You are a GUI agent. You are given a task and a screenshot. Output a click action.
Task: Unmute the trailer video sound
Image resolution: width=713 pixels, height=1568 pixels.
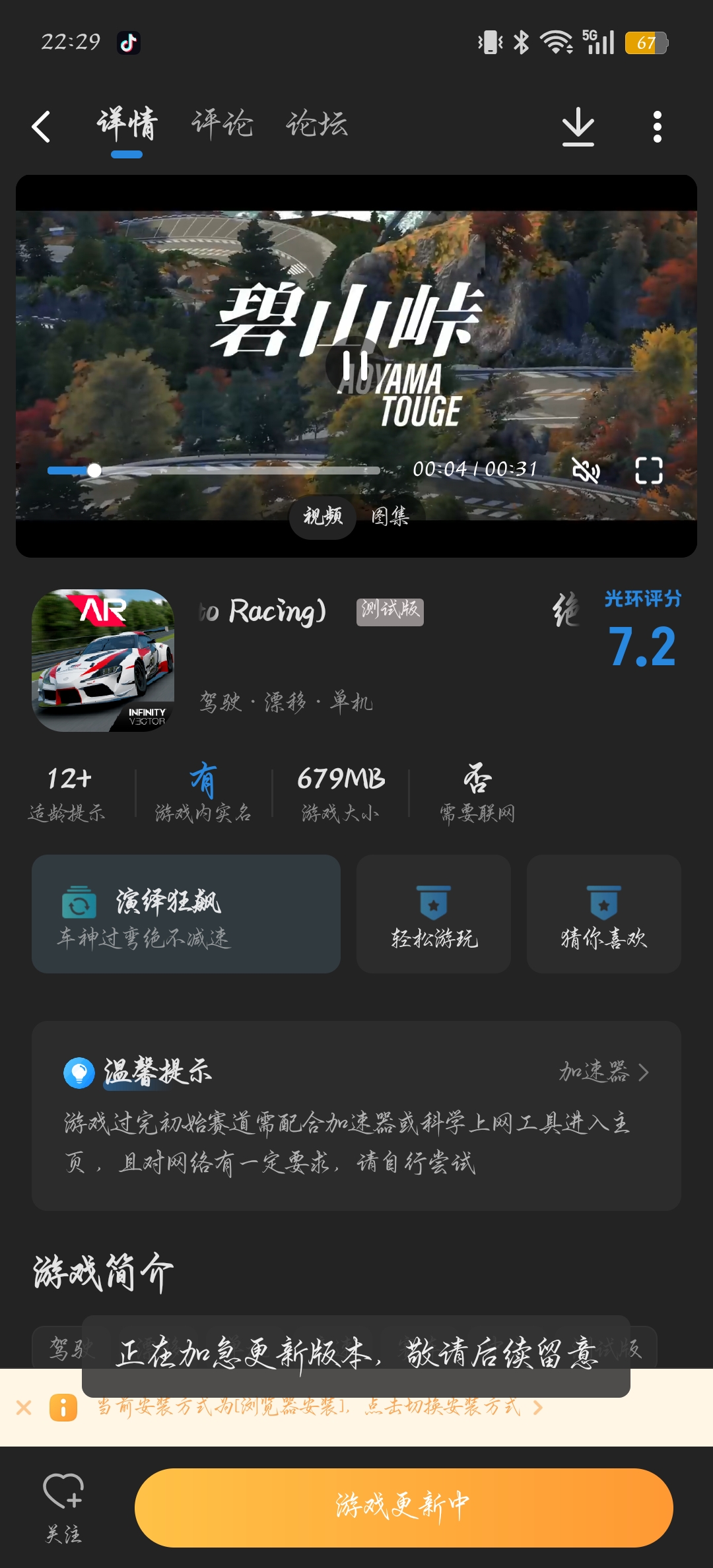(x=586, y=471)
